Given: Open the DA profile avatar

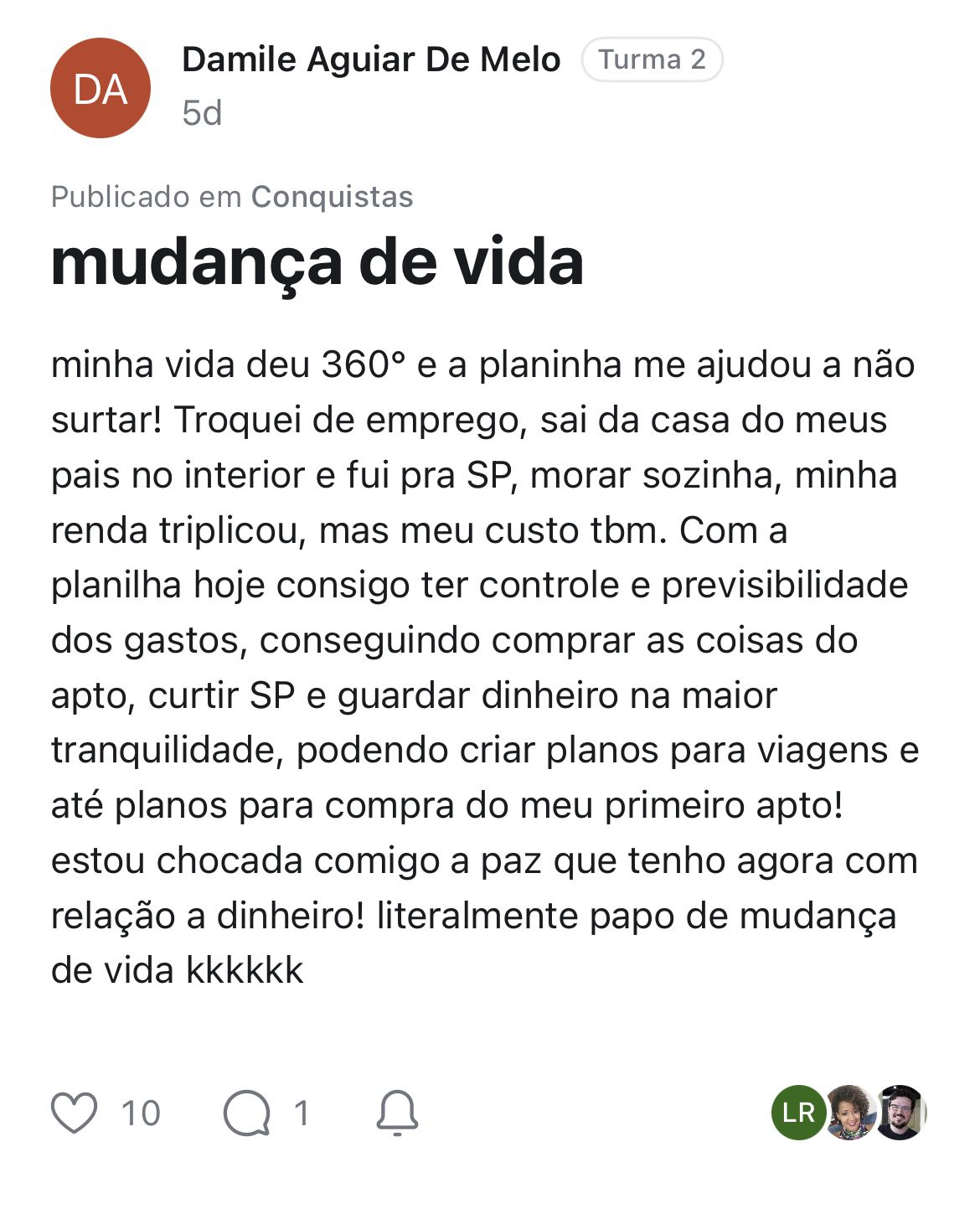Looking at the screenshot, I should coord(101,88).
